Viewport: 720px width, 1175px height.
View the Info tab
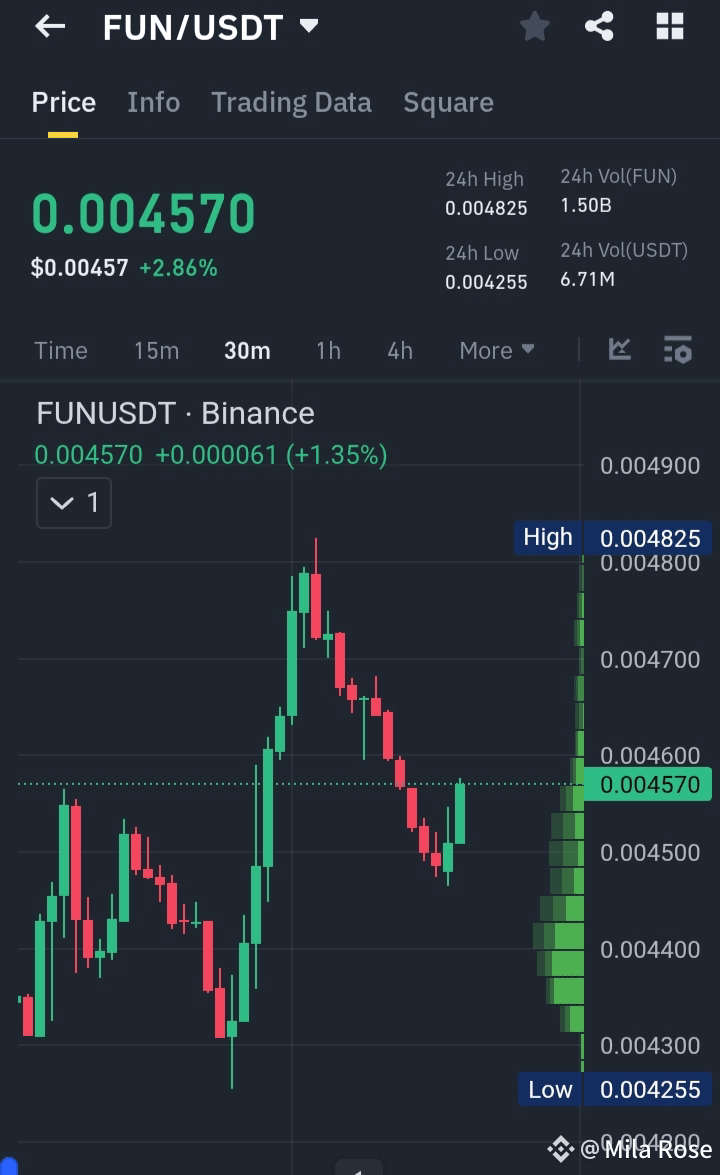click(x=153, y=102)
